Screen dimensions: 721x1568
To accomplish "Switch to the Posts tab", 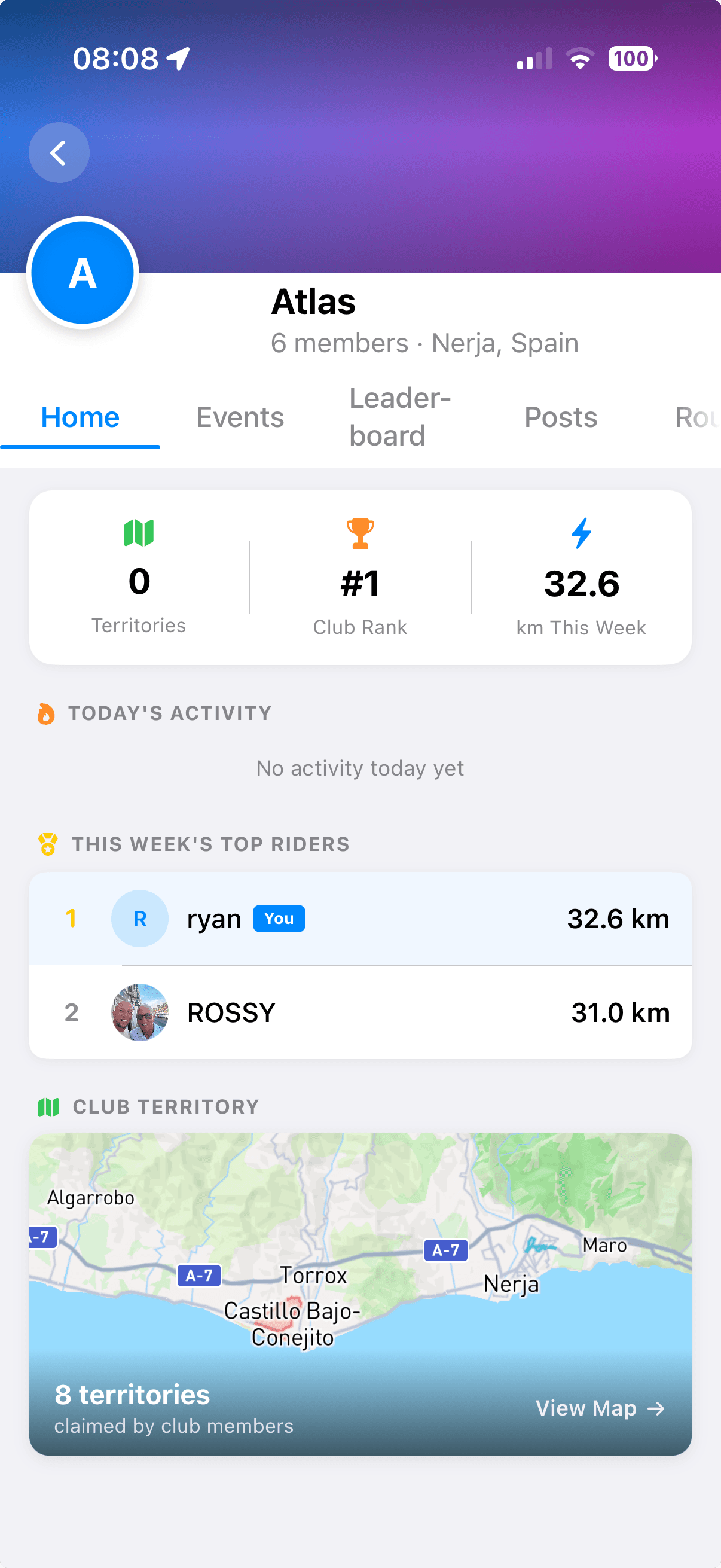I will [560, 417].
